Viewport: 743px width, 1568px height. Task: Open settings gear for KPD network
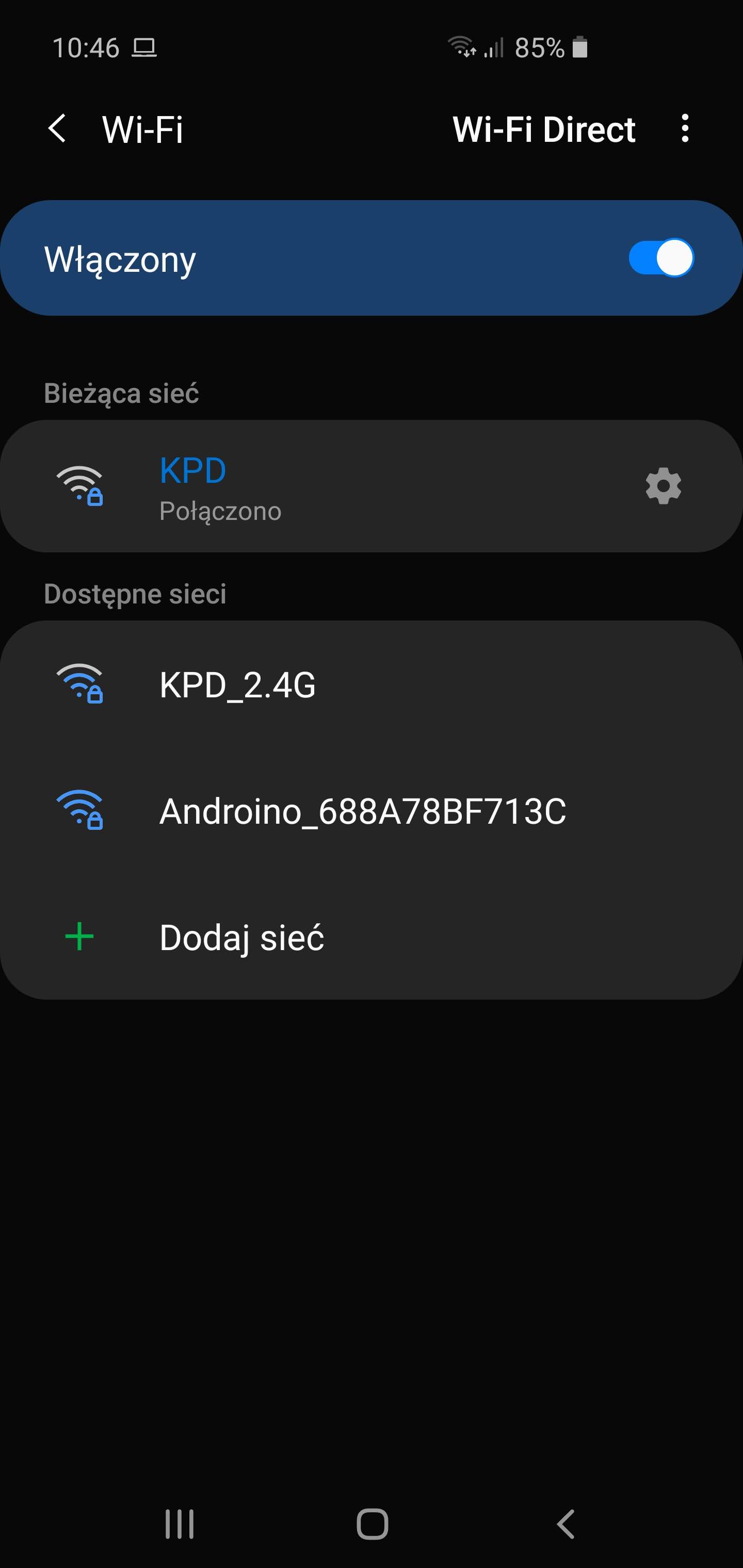[663, 486]
